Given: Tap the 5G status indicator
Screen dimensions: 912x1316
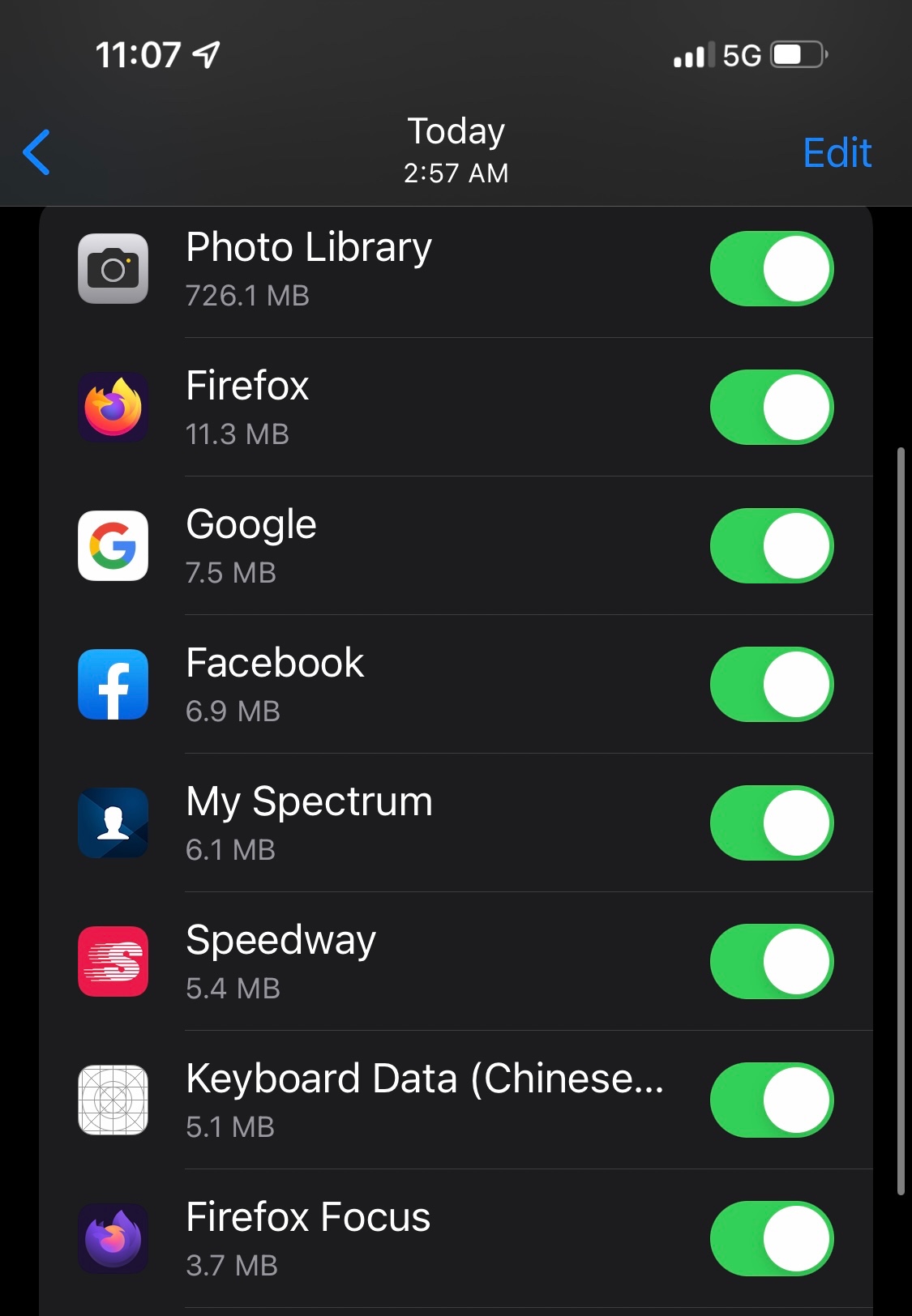Looking at the screenshot, I should pyautogui.click(x=739, y=53).
